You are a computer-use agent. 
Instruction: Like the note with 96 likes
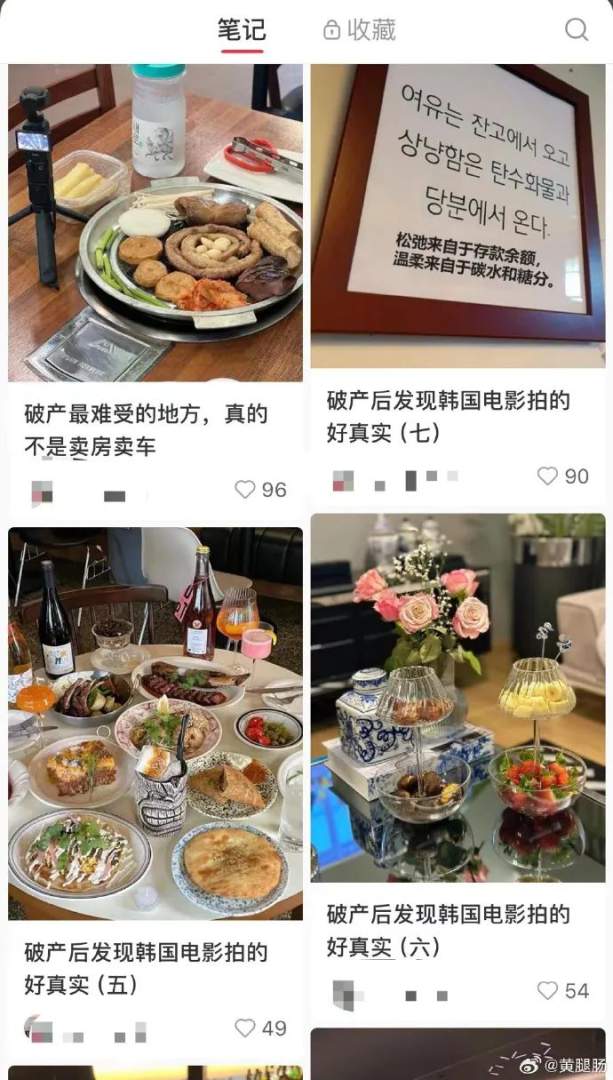245,489
